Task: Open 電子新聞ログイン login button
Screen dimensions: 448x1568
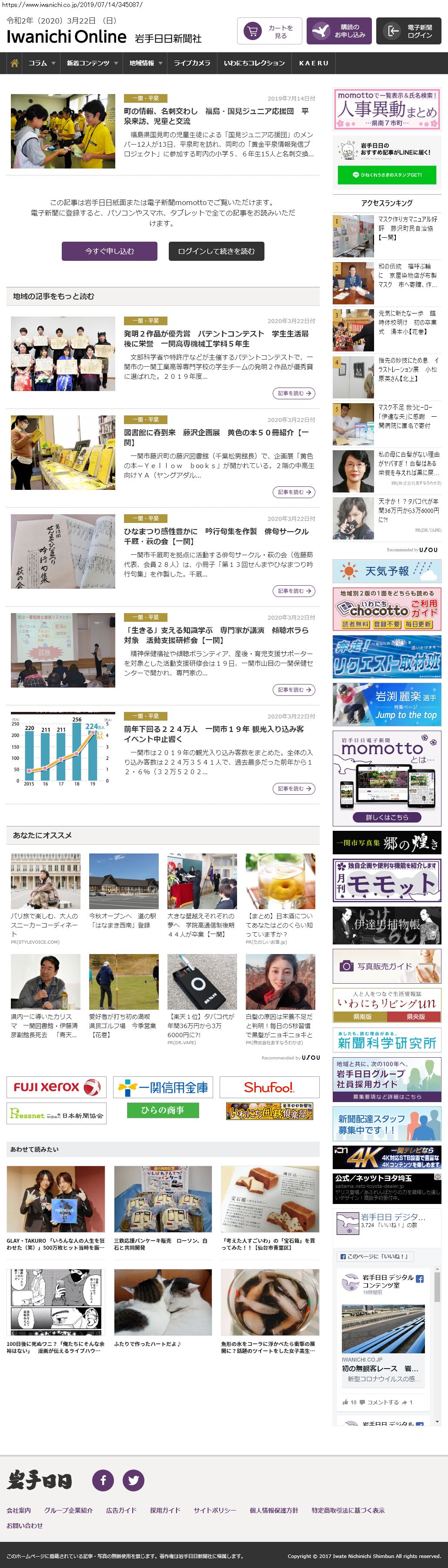Action: (x=408, y=31)
